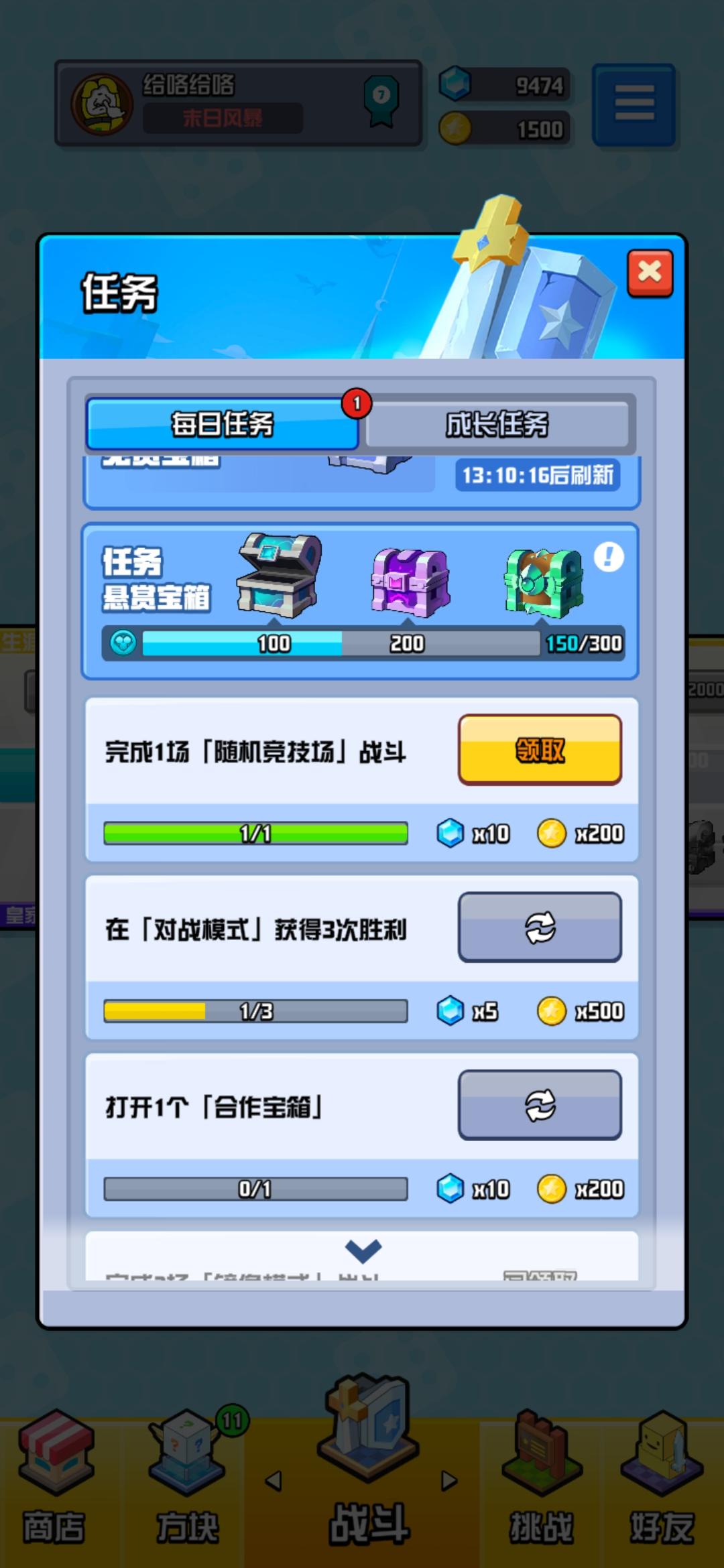Expand more tasks via the down chevron
Viewport: 724px width, 1568px height.
(362, 1251)
